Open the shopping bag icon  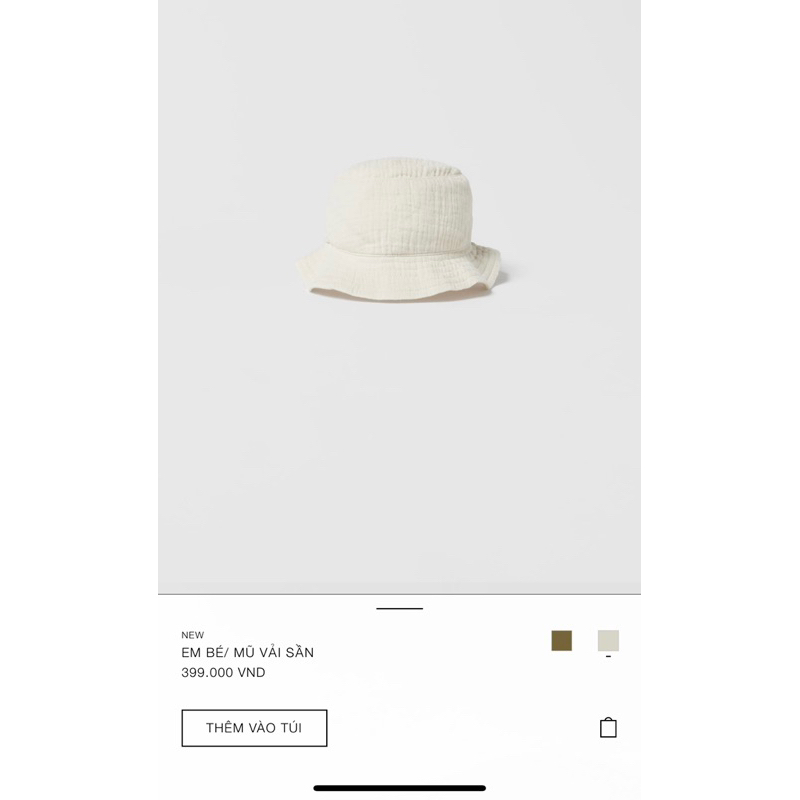pyautogui.click(x=608, y=728)
